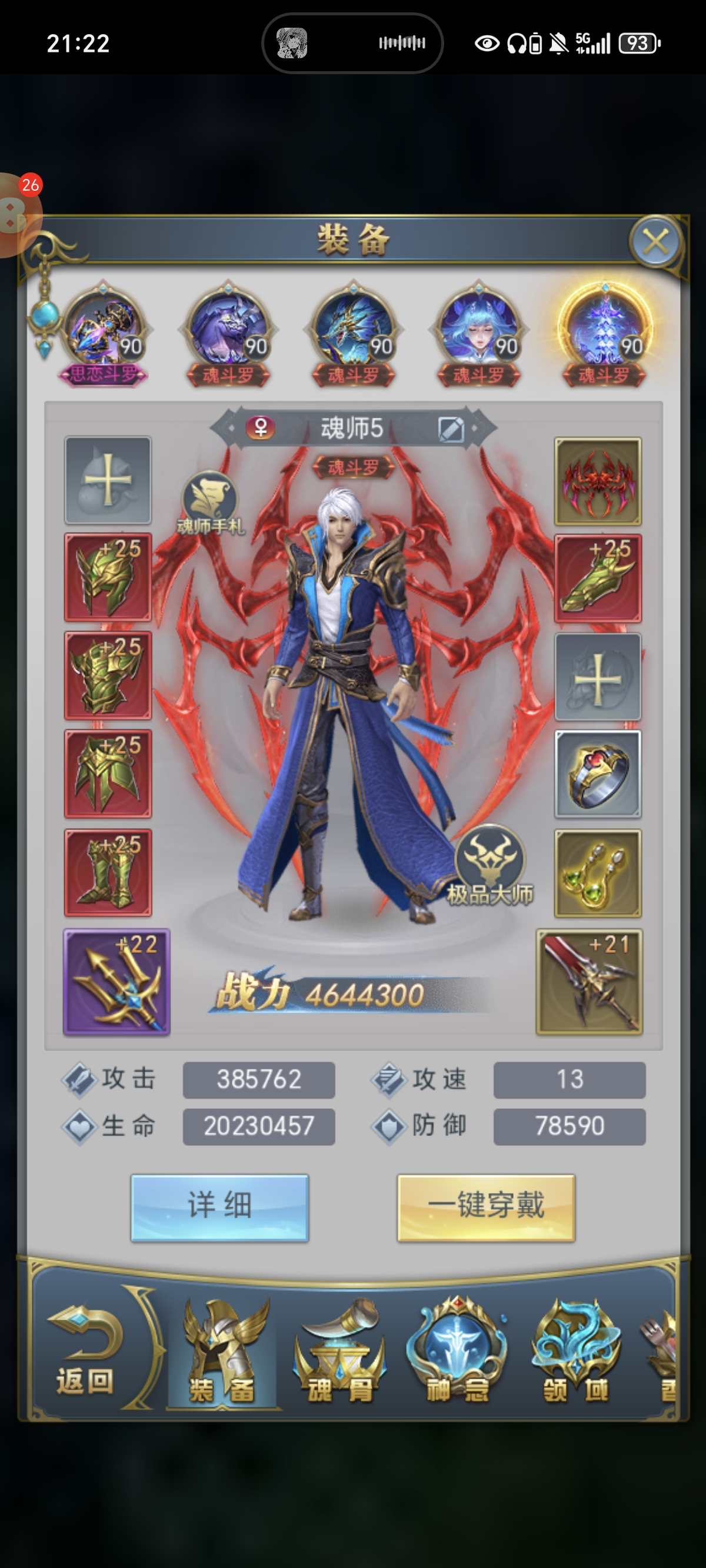The width and height of the screenshot is (706, 1568).
Task: Open the red spider item slot
Action: (x=598, y=481)
